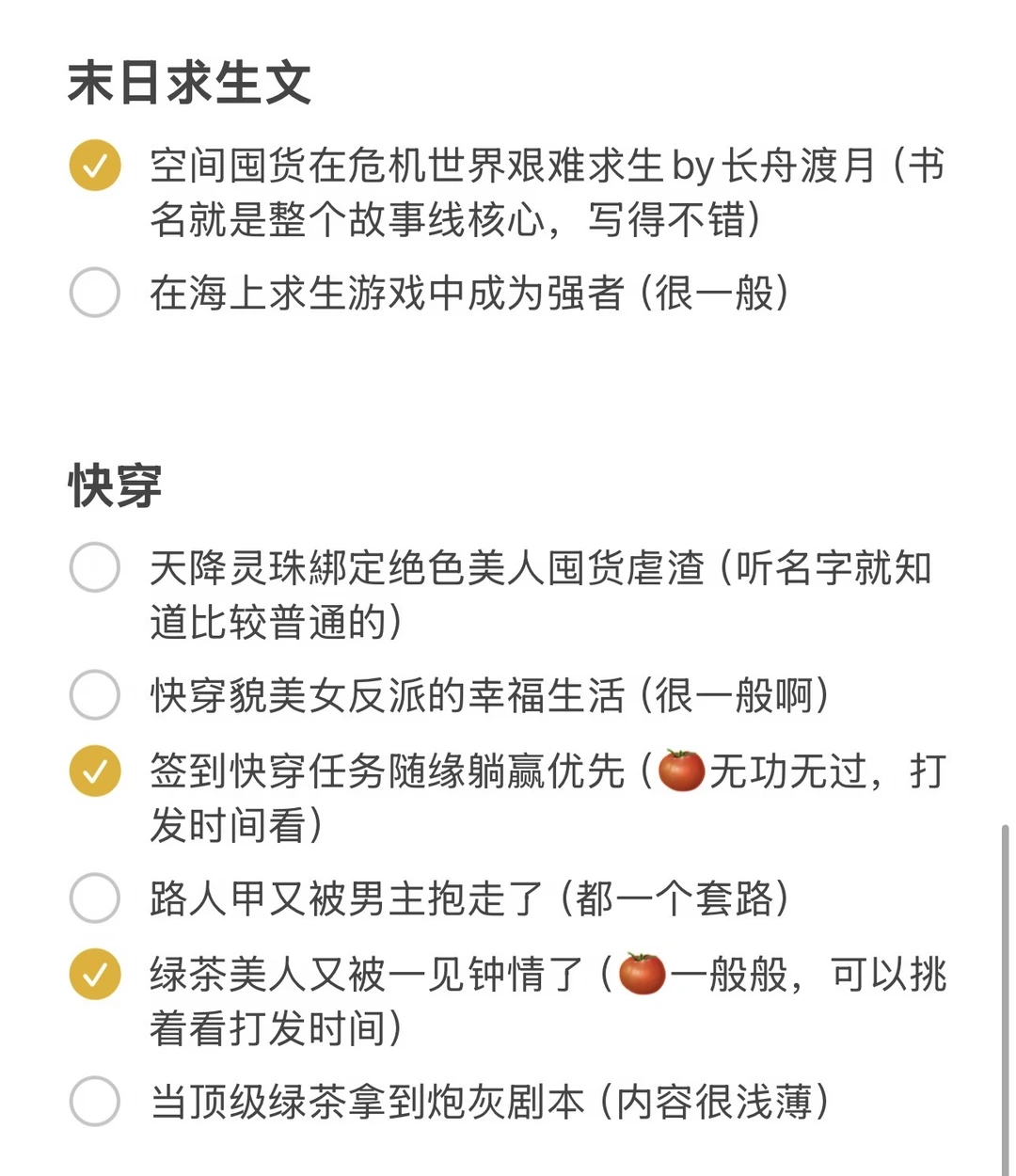Screen dimensions: 1016x1176
Task: Mark 天降灵珠绑定绝色美人囤货虐渣 as done
Action: click(95, 567)
